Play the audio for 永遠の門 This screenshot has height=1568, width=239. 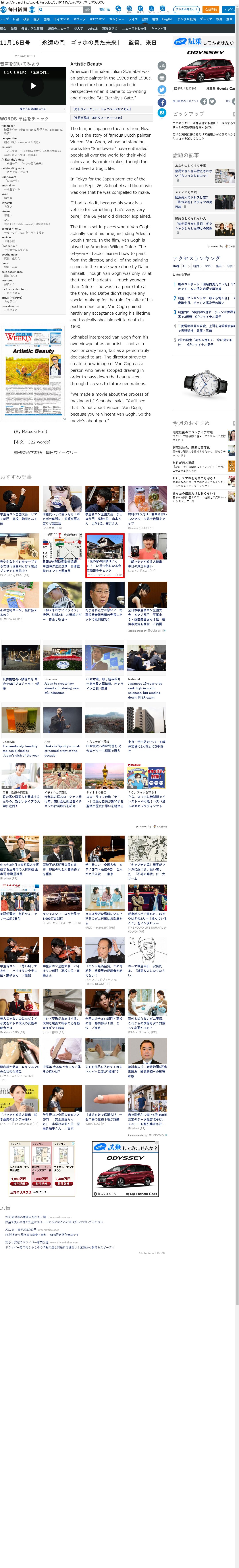coord(33,86)
